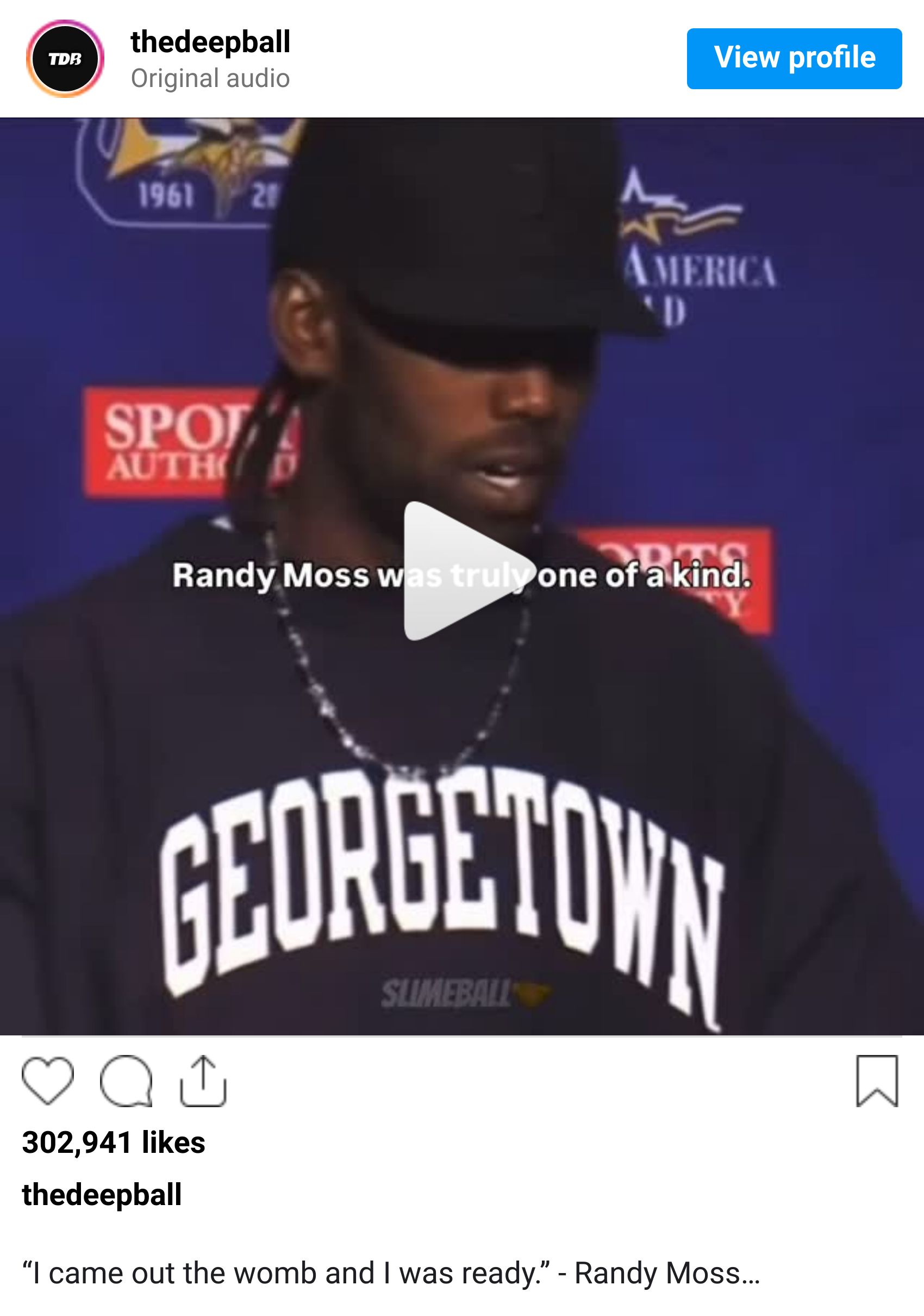The image size is (924, 1316).
Task: Tap the View profile button
Action: click(x=794, y=59)
